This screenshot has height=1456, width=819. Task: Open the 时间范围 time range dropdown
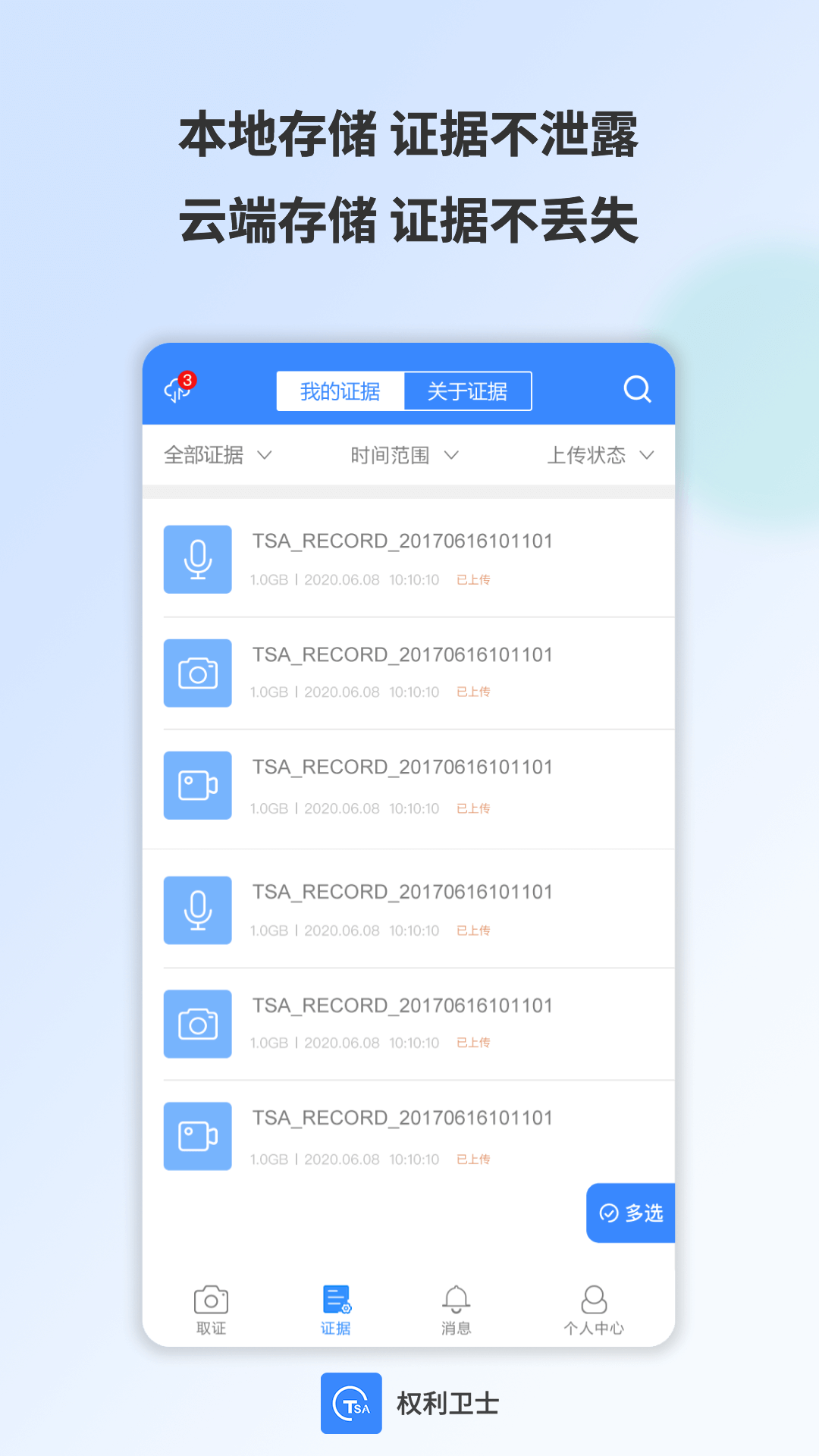point(403,455)
